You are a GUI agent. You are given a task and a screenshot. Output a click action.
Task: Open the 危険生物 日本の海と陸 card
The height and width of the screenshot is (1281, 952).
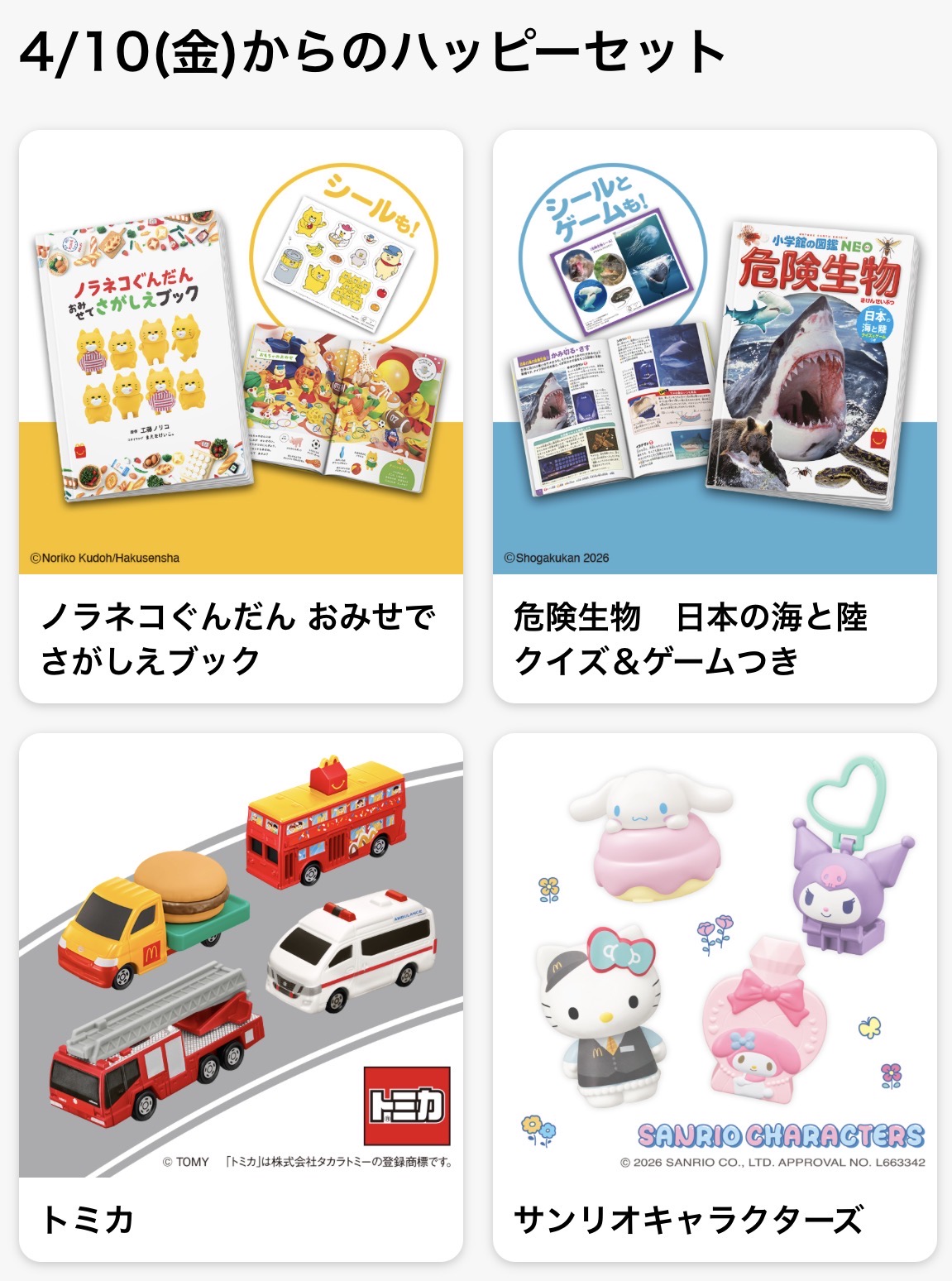pos(715,416)
